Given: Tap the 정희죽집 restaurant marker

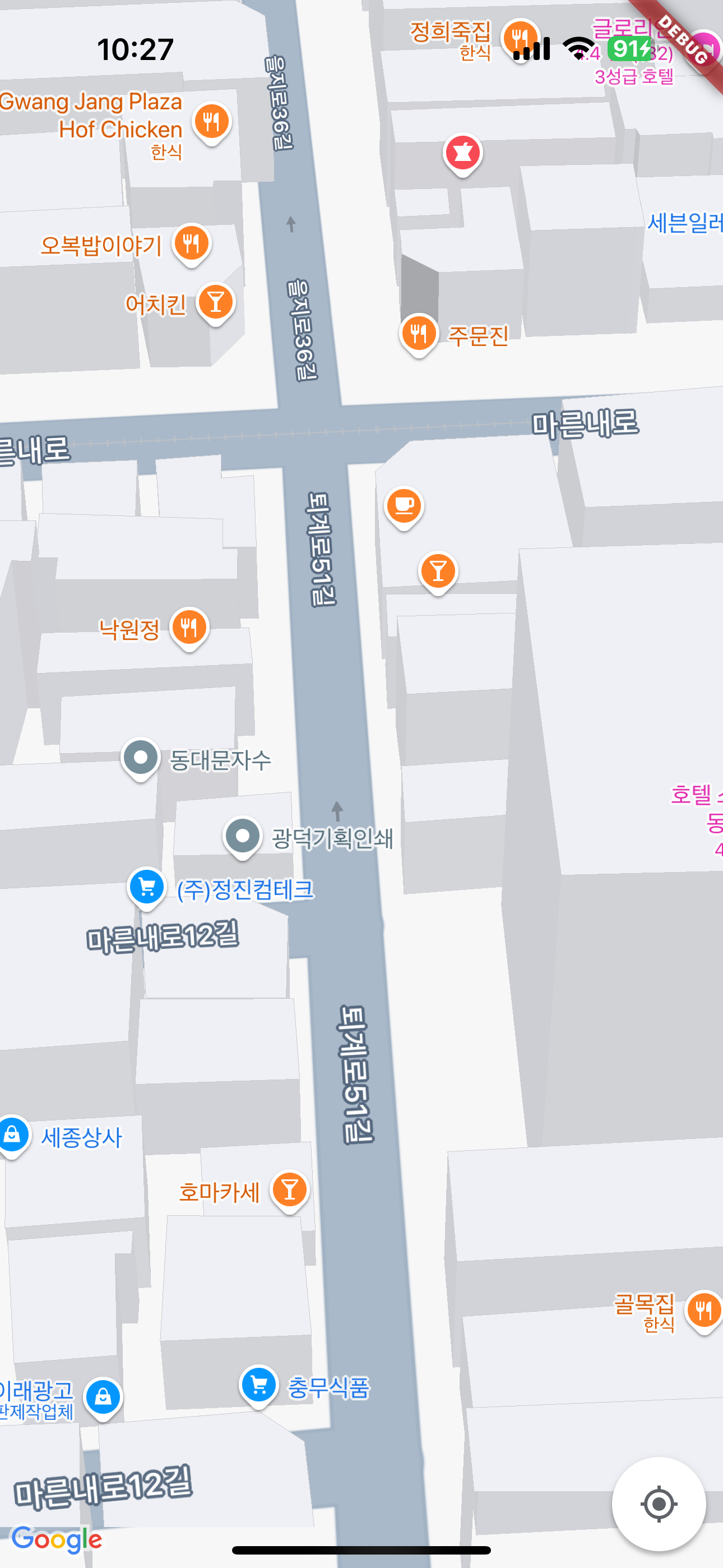Looking at the screenshot, I should coord(520,38).
